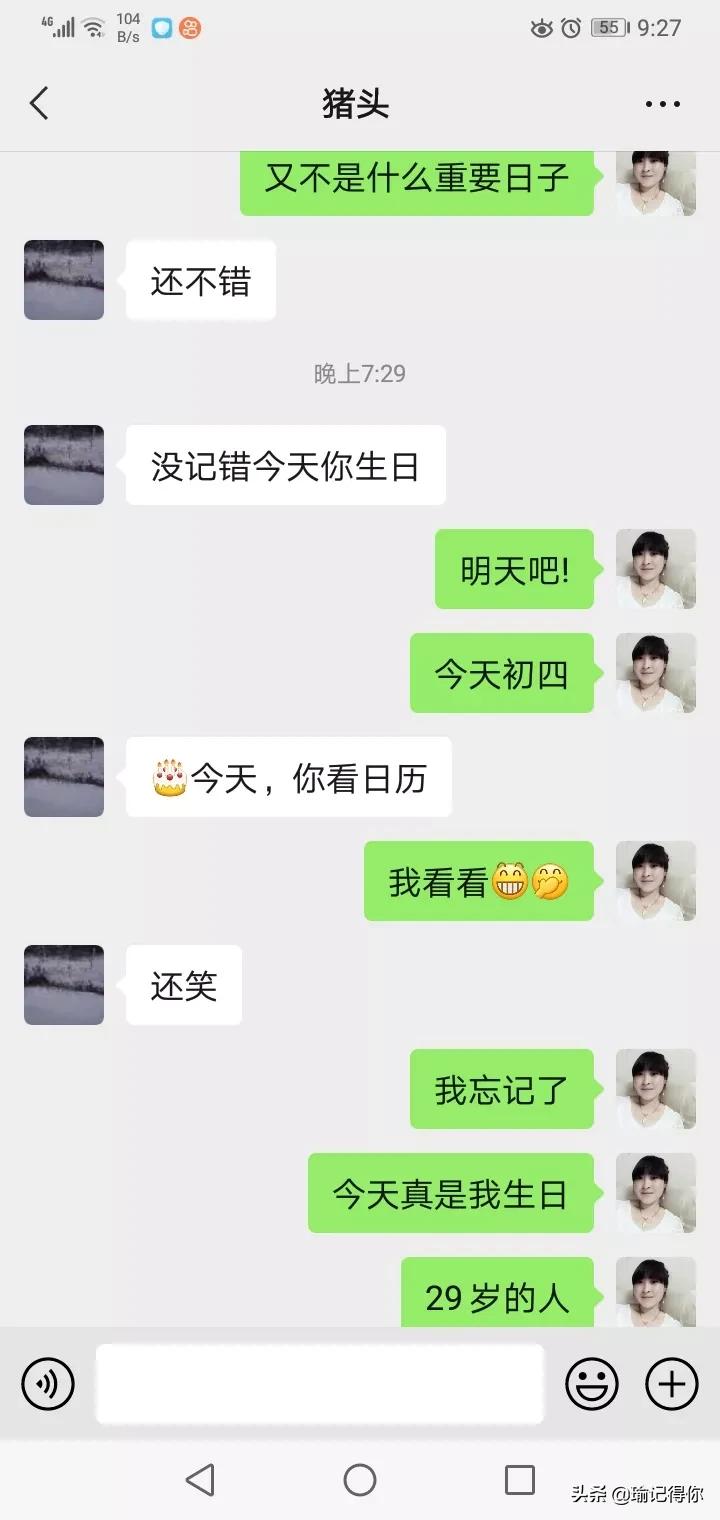Tap the plus icon to attach files
Viewport: 720px width, 1520px height.
click(x=670, y=1385)
